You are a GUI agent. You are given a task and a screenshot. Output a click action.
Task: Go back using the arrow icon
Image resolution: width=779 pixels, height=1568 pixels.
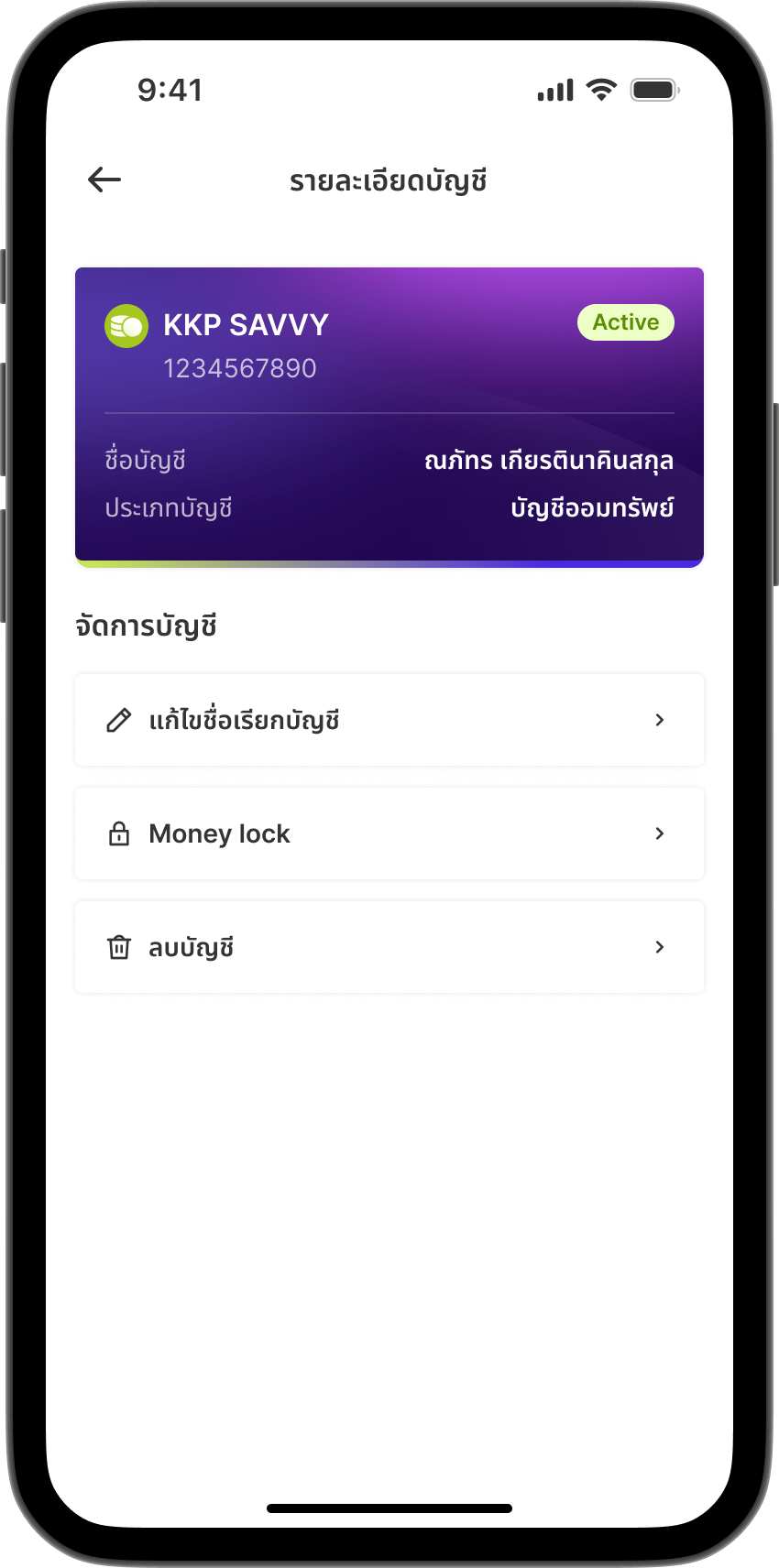[x=104, y=180]
